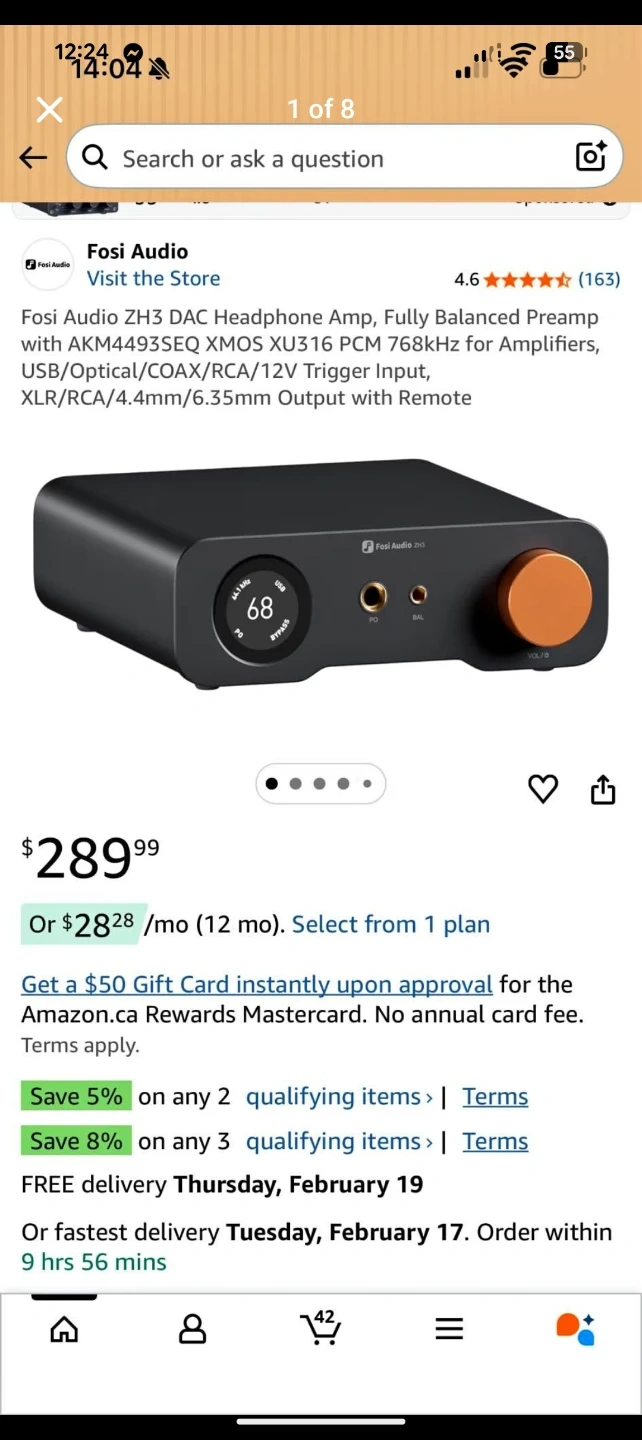View qualifying items for Save 5%

tap(339, 1097)
